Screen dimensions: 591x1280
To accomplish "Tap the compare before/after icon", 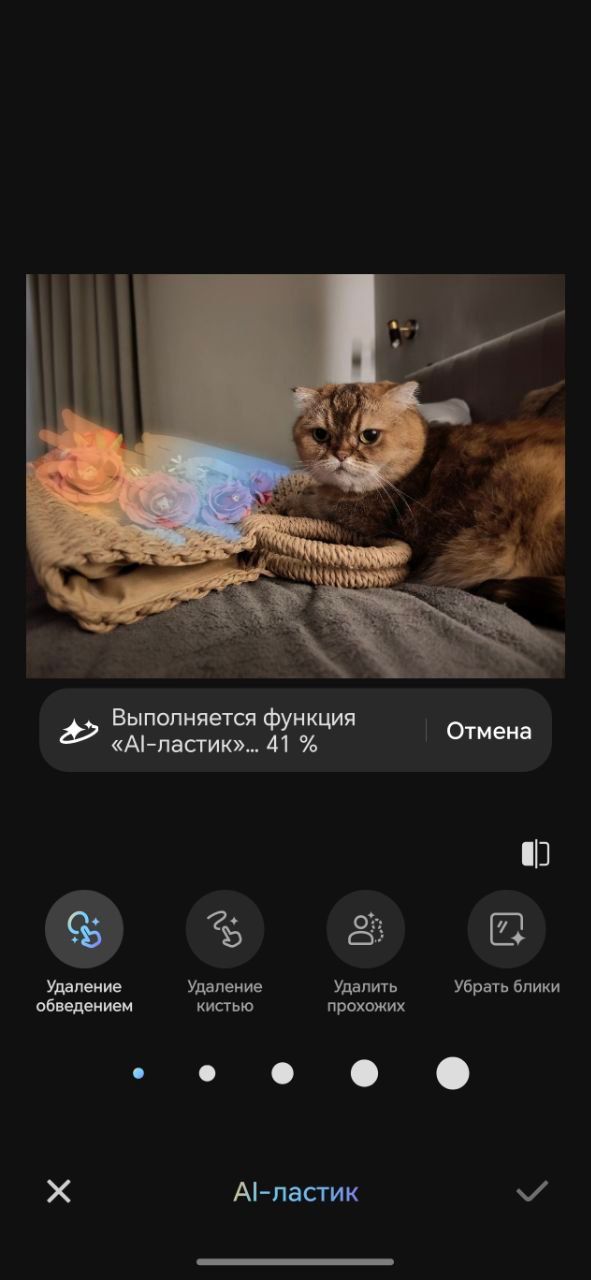I will coord(535,853).
